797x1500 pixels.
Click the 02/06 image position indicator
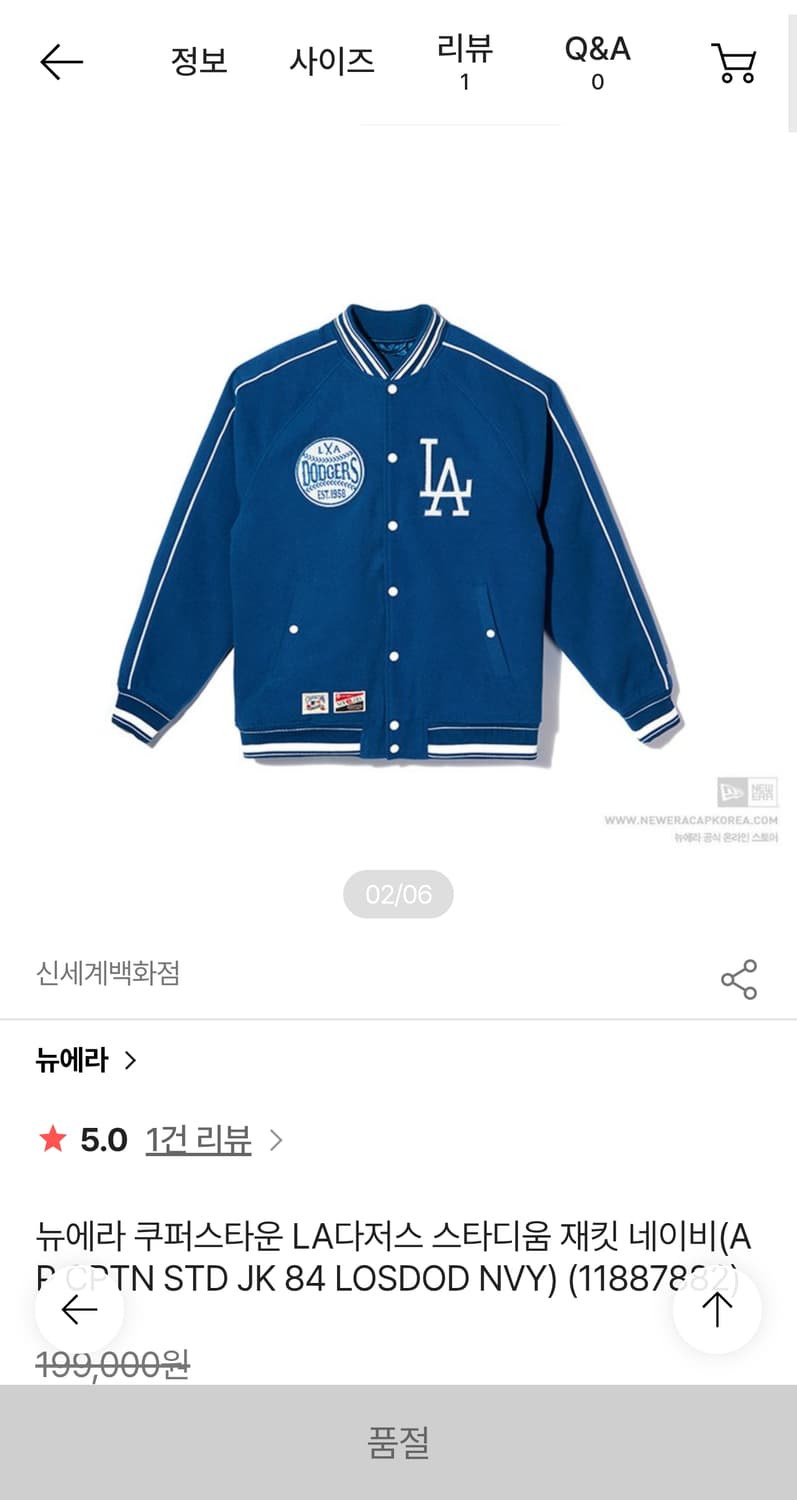point(398,894)
